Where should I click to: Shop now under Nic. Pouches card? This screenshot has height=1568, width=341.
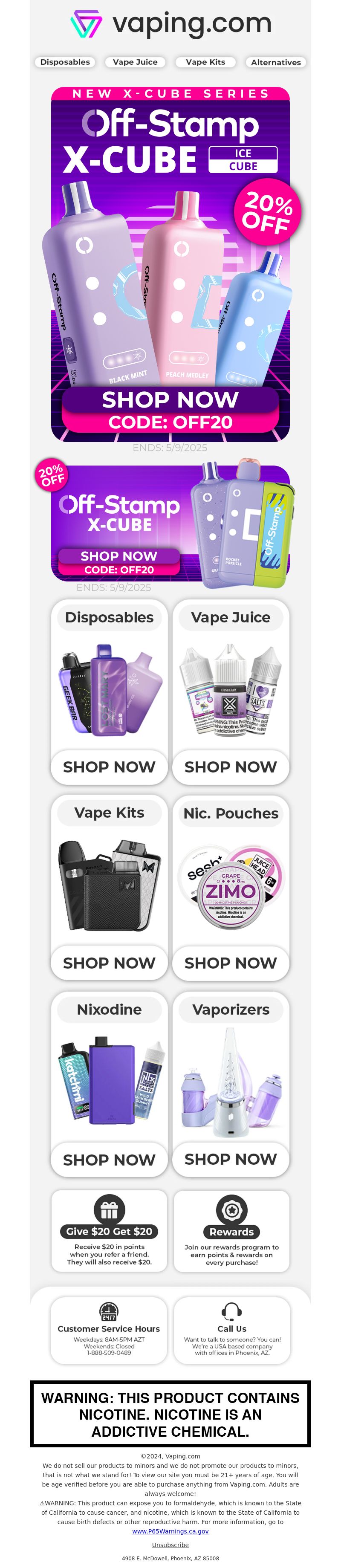pyautogui.click(x=231, y=962)
